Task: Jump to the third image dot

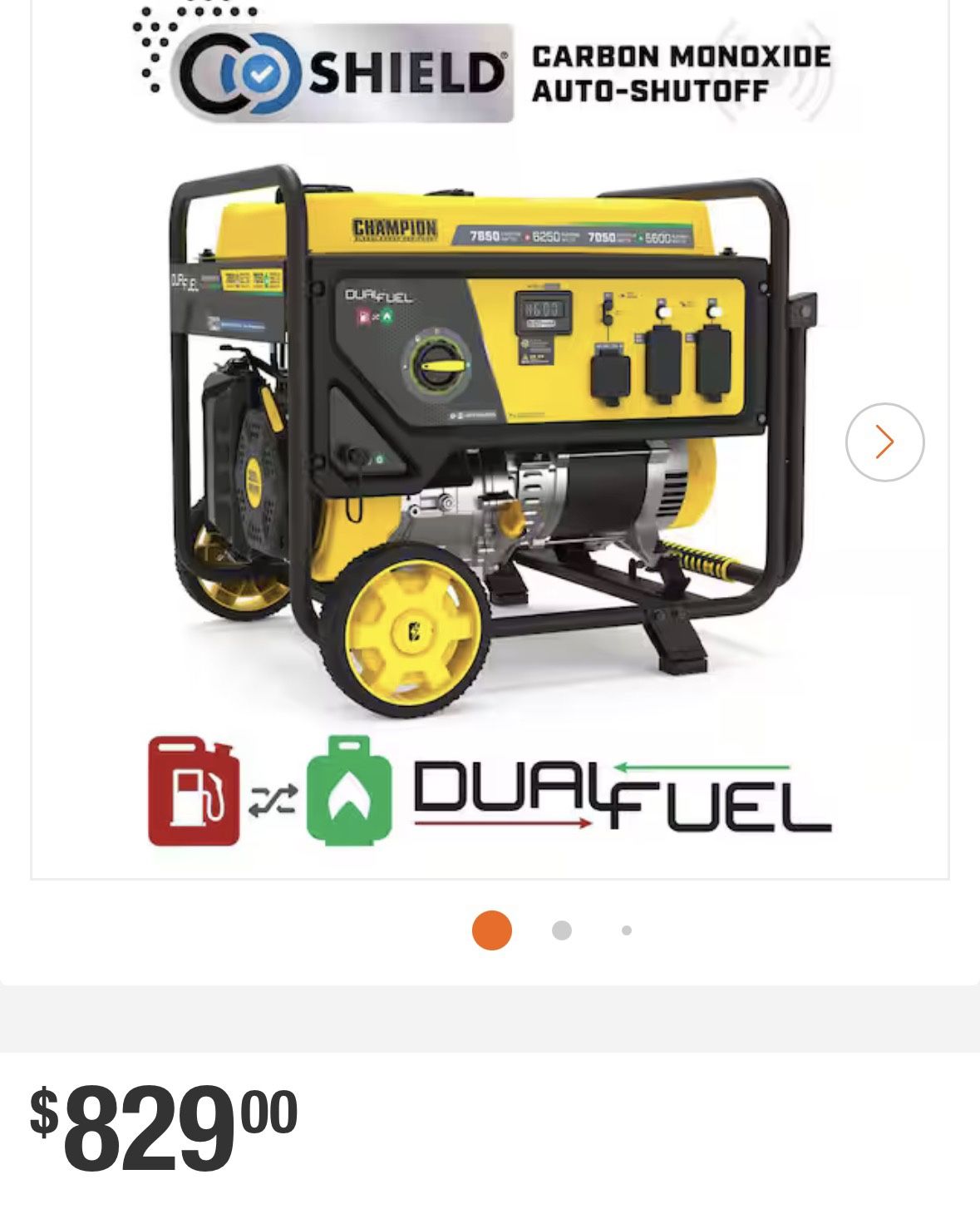Action: [x=627, y=930]
